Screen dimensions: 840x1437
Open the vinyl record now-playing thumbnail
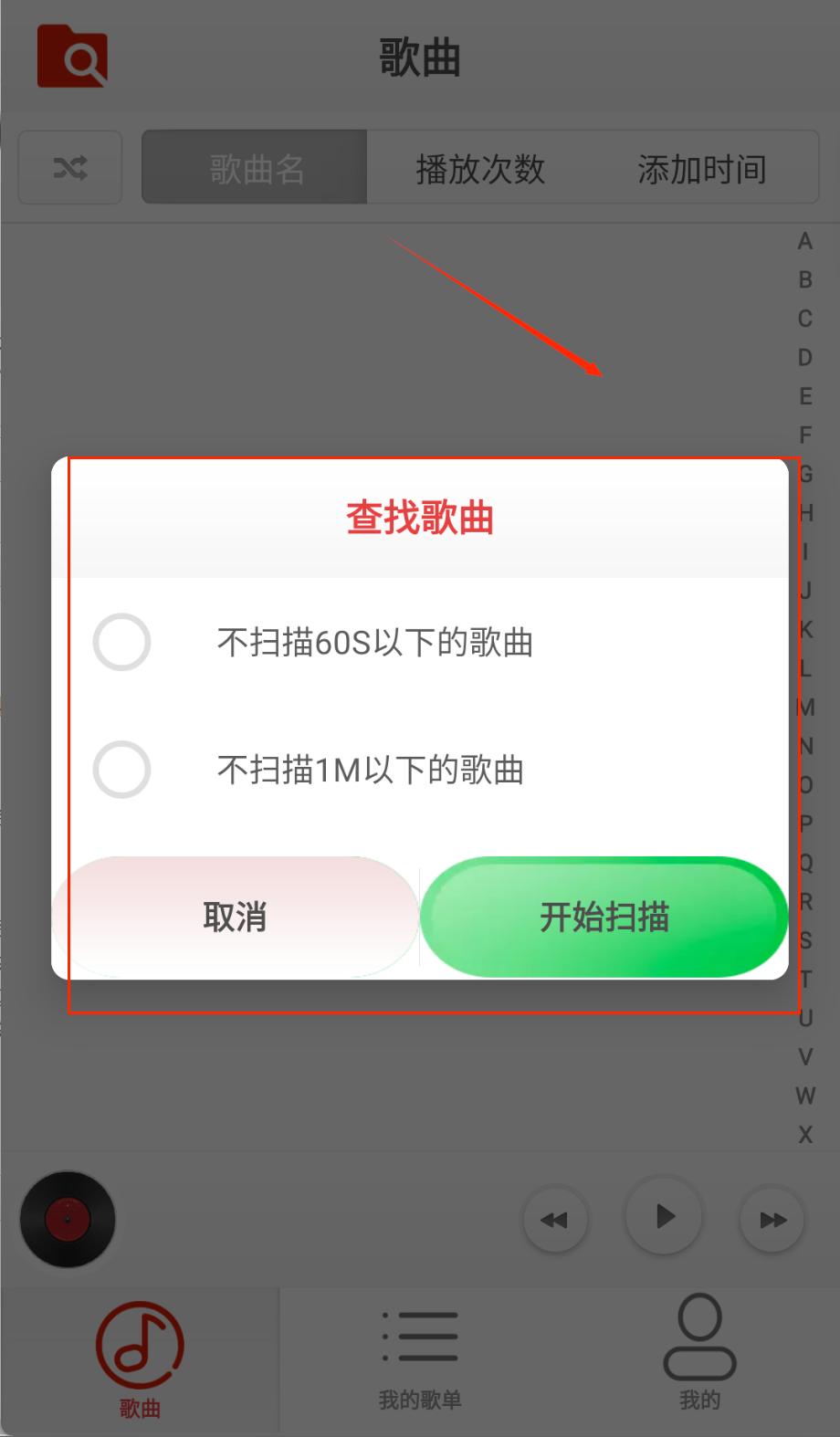(x=68, y=1220)
